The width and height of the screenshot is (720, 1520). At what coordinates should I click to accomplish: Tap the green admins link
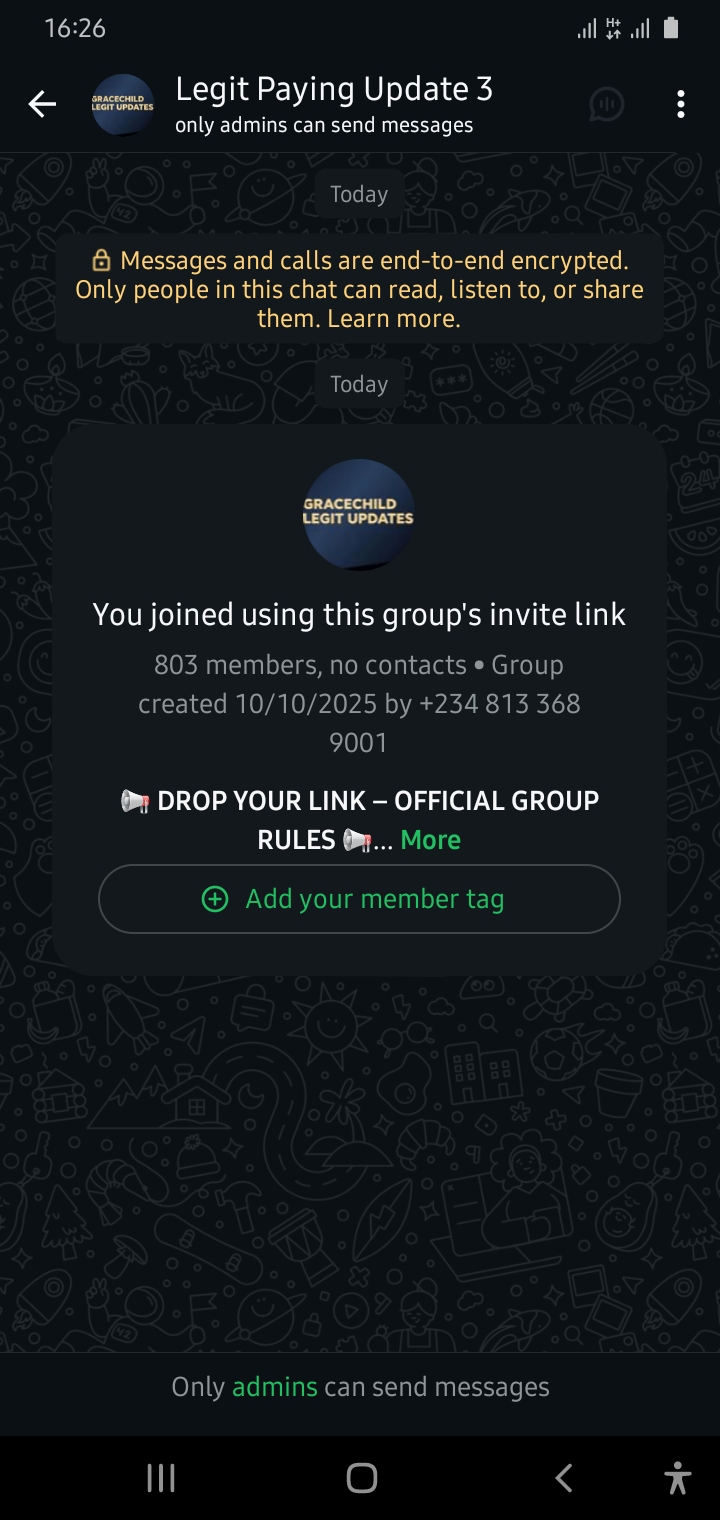pos(274,1387)
